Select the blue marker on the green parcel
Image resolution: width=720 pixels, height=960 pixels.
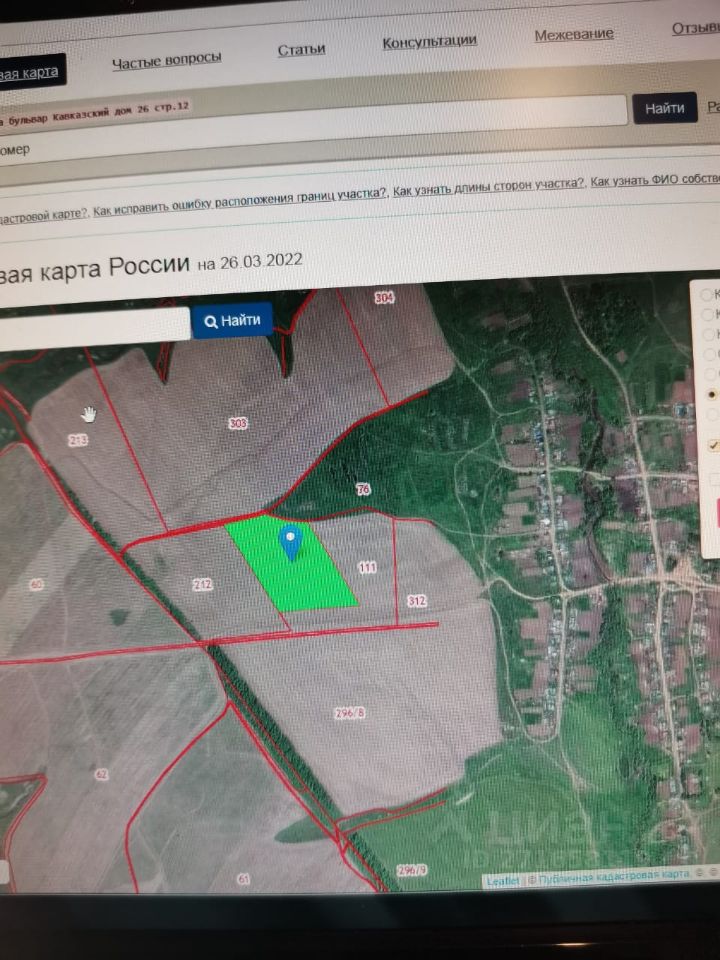(291, 543)
